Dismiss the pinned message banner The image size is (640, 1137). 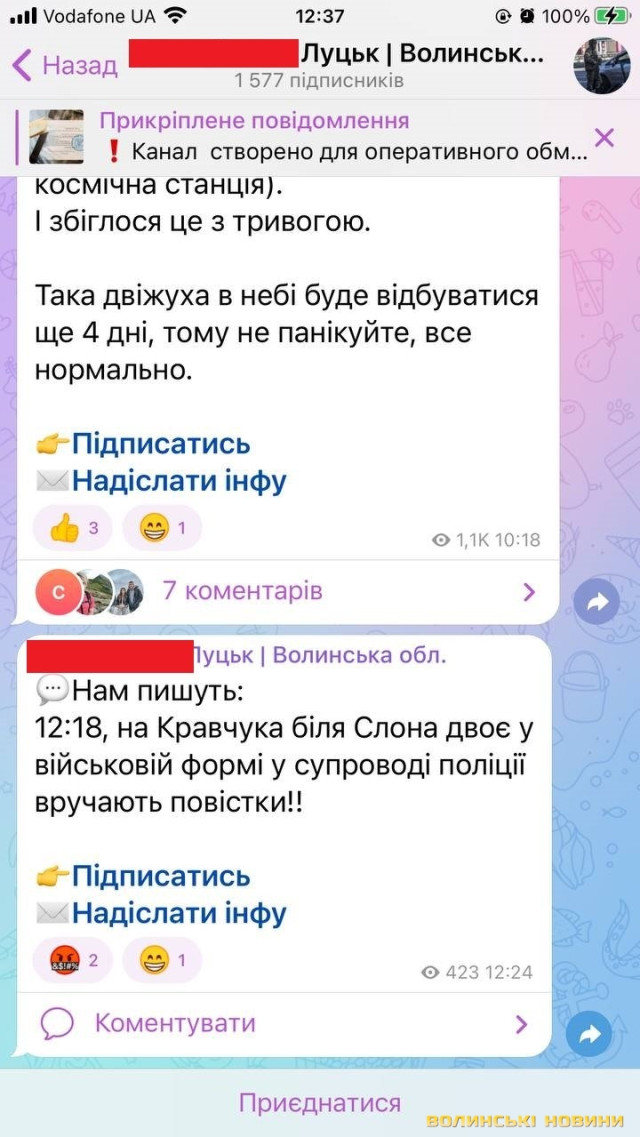point(604,138)
